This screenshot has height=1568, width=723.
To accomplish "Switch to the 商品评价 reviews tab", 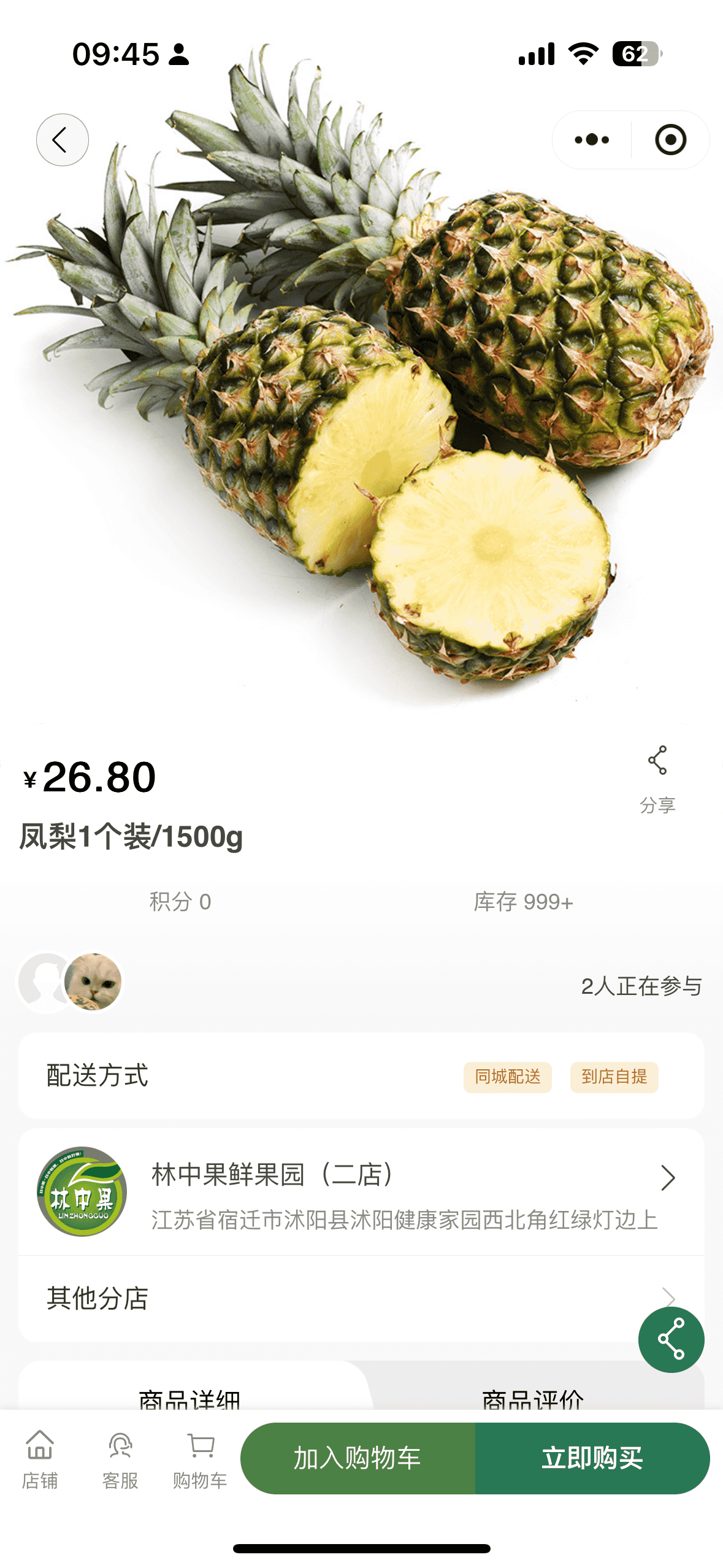I will 532,1397.
